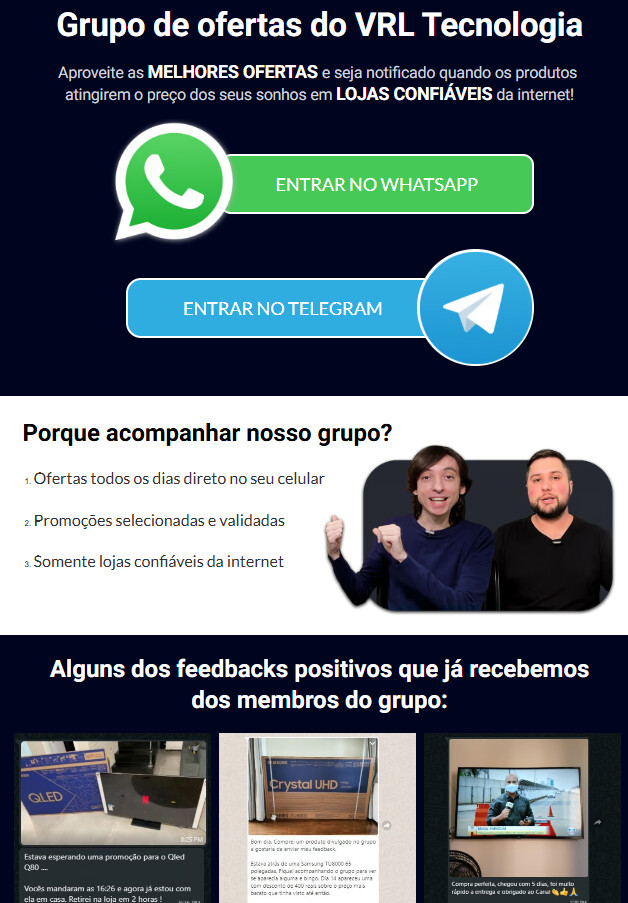628x903 pixels.
Task: Tap the Entrar no WhatsApp button
Action: 377,184
